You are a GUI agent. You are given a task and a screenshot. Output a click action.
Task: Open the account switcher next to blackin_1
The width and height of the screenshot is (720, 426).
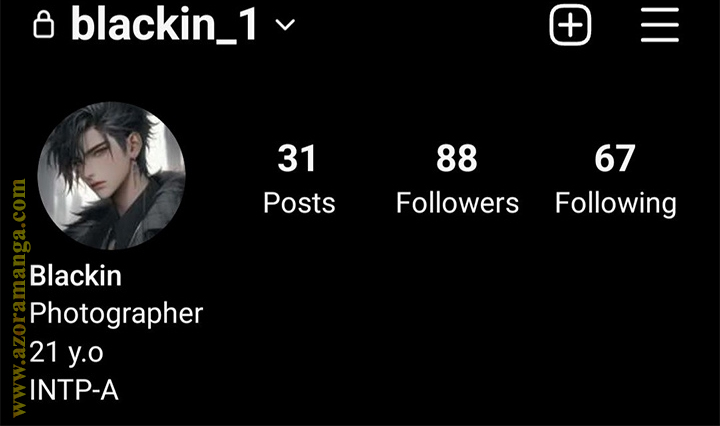click(x=285, y=27)
